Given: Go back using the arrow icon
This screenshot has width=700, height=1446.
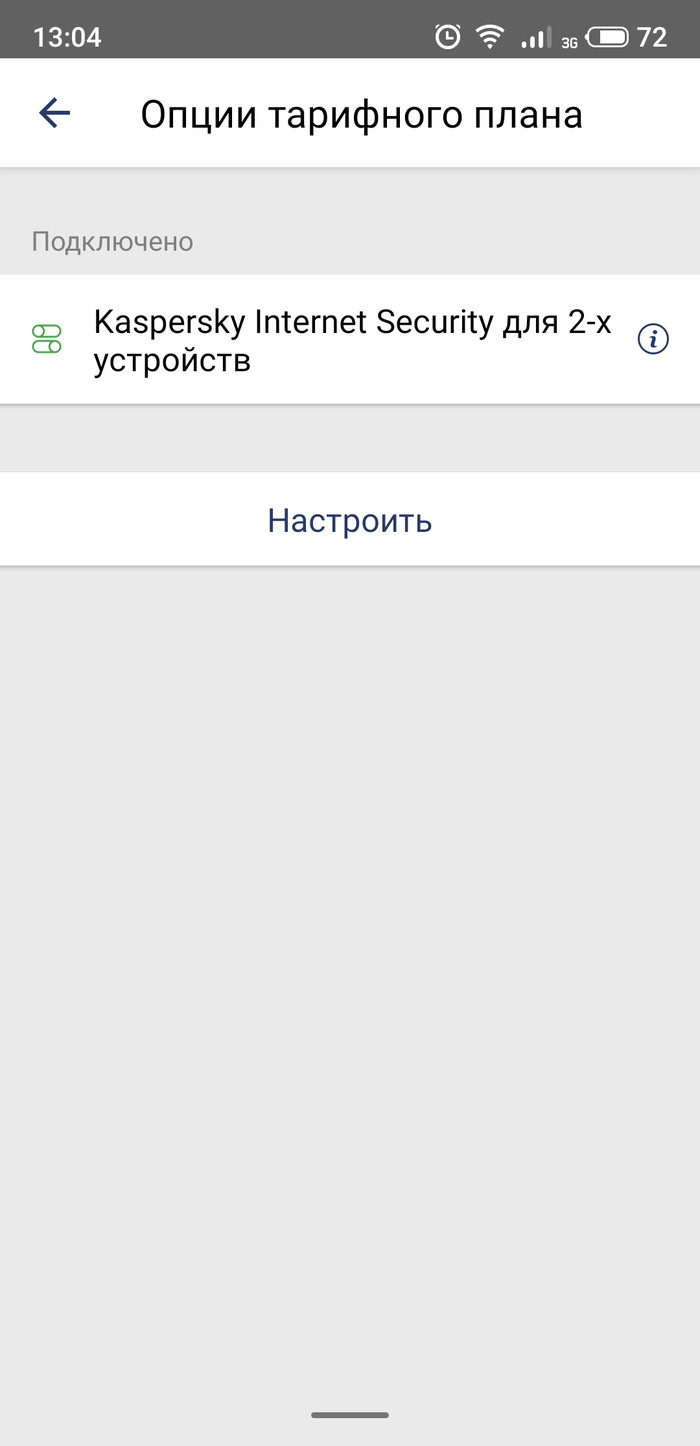Looking at the screenshot, I should (x=54, y=114).
